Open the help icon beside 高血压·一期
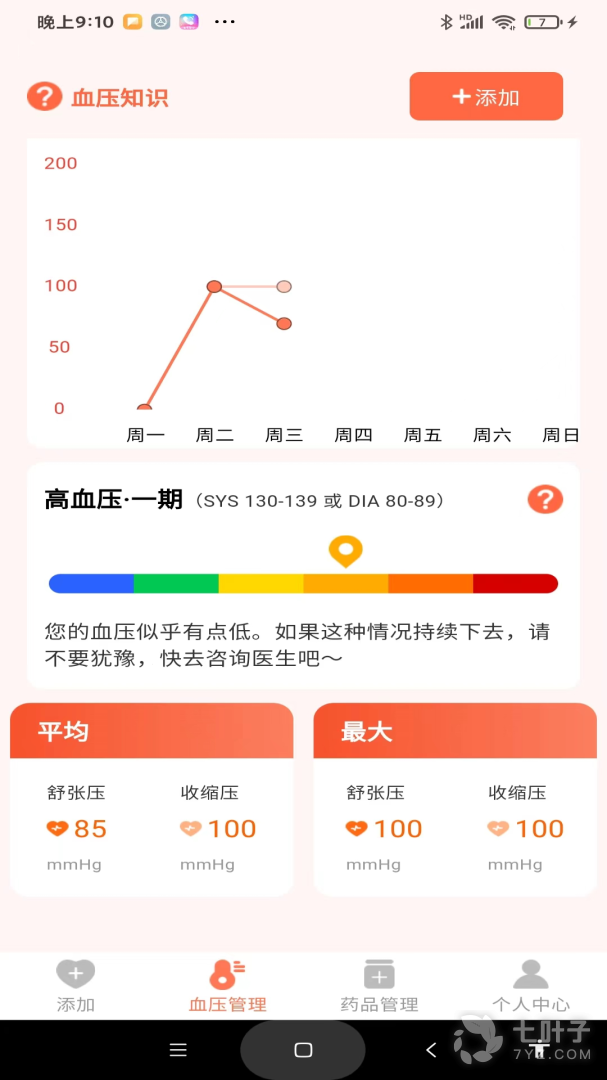The image size is (607, 1080). (x=545, y=499)
